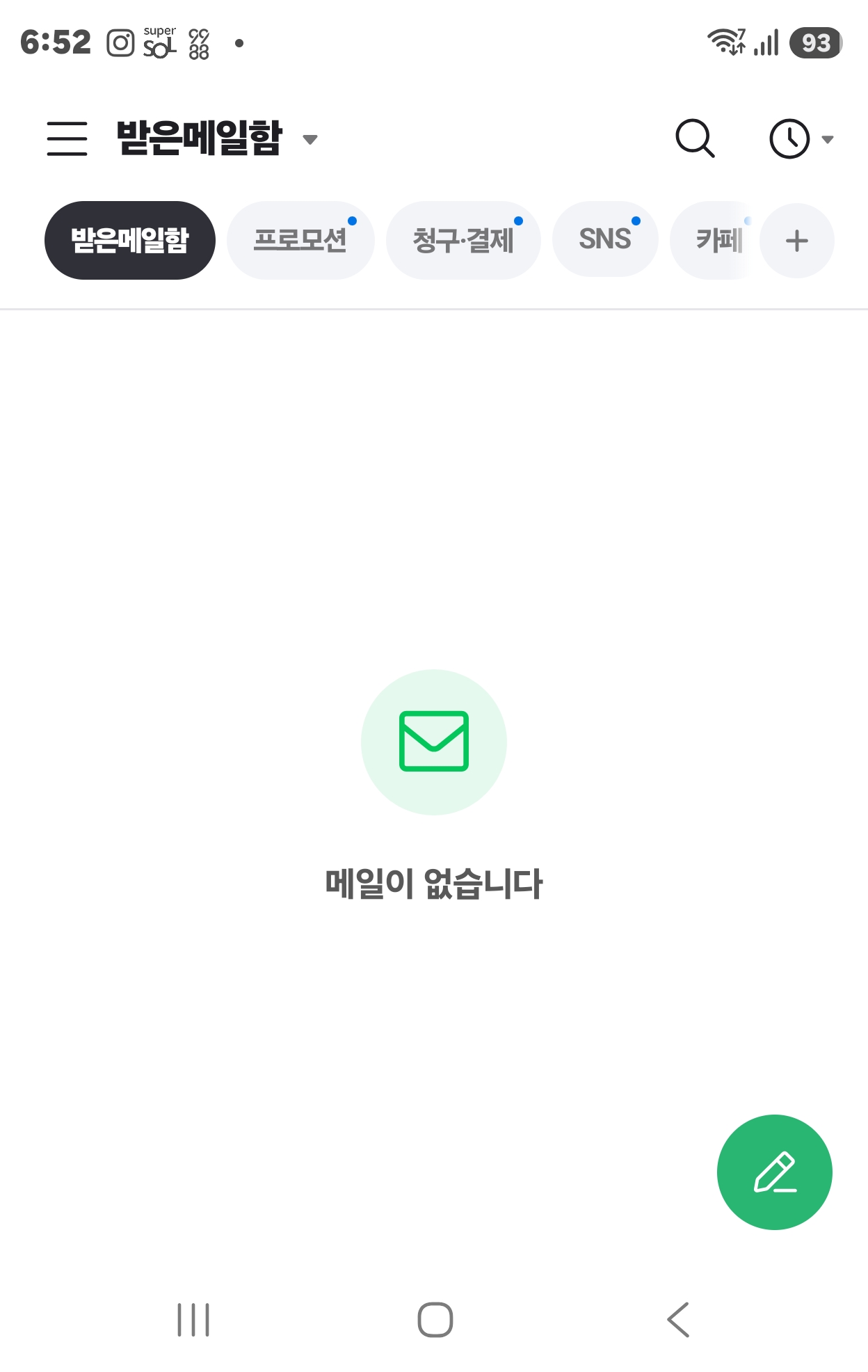Compose a new mail

point(775,1172)
